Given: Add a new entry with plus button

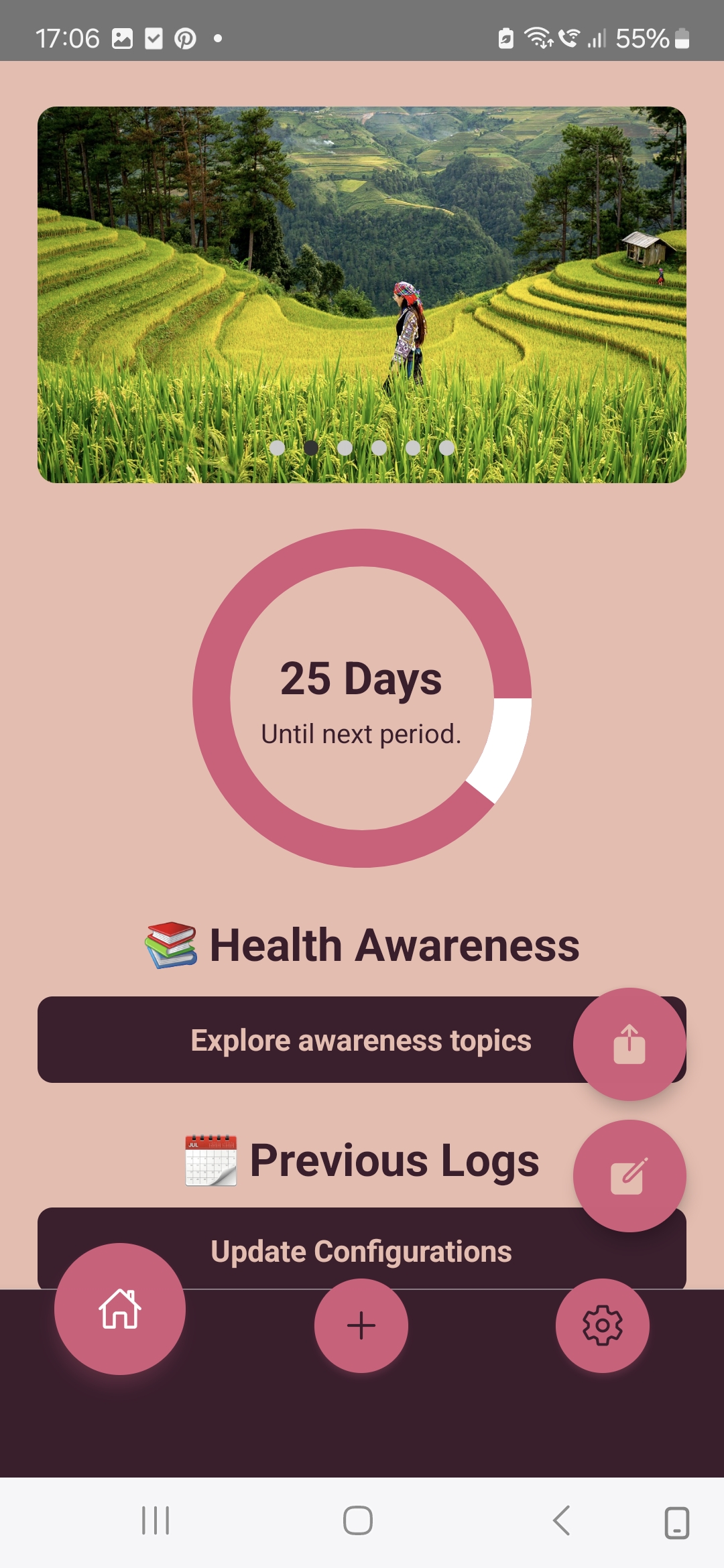Looking at the screenshot, I should point(361,1325).
